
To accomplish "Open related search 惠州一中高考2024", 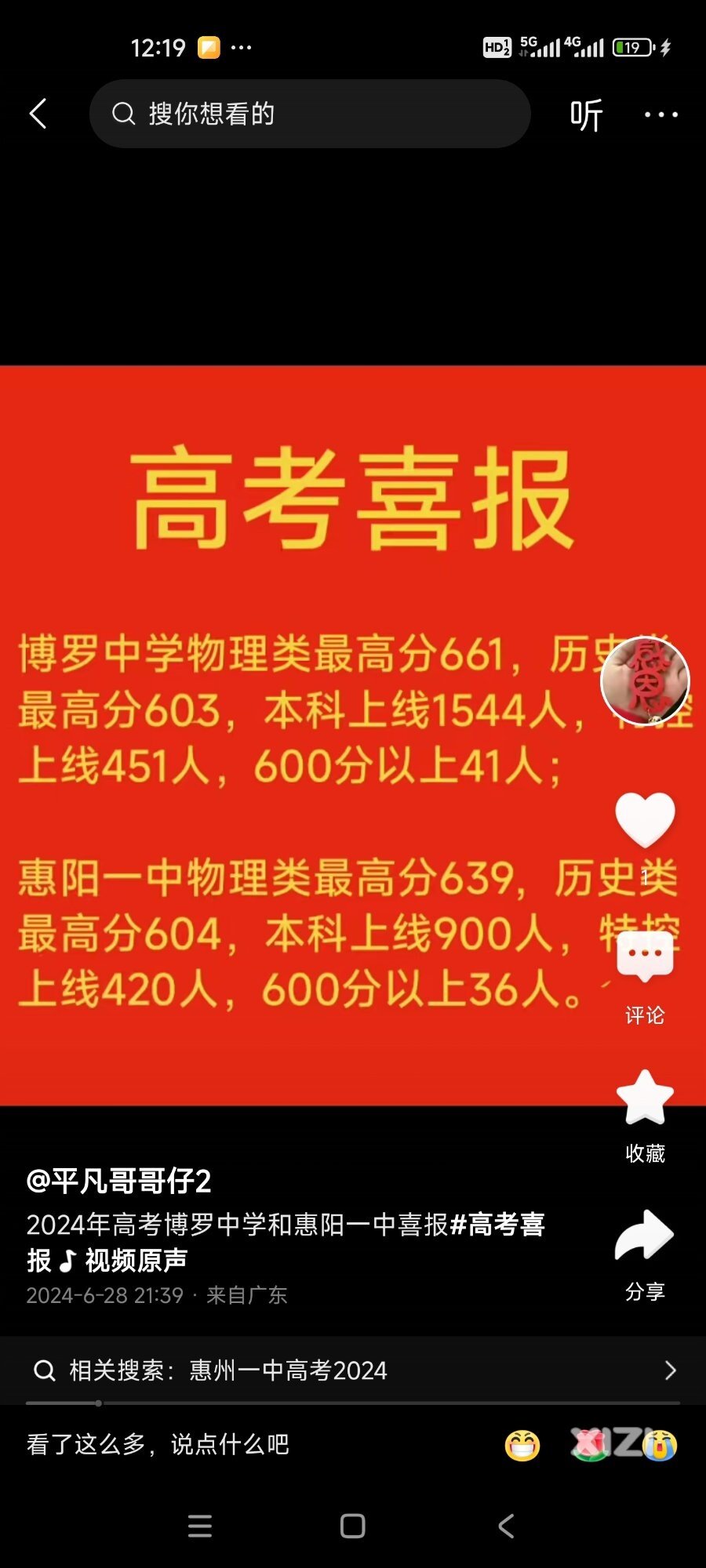I will pyautogui.click(x=353, y=1370).
